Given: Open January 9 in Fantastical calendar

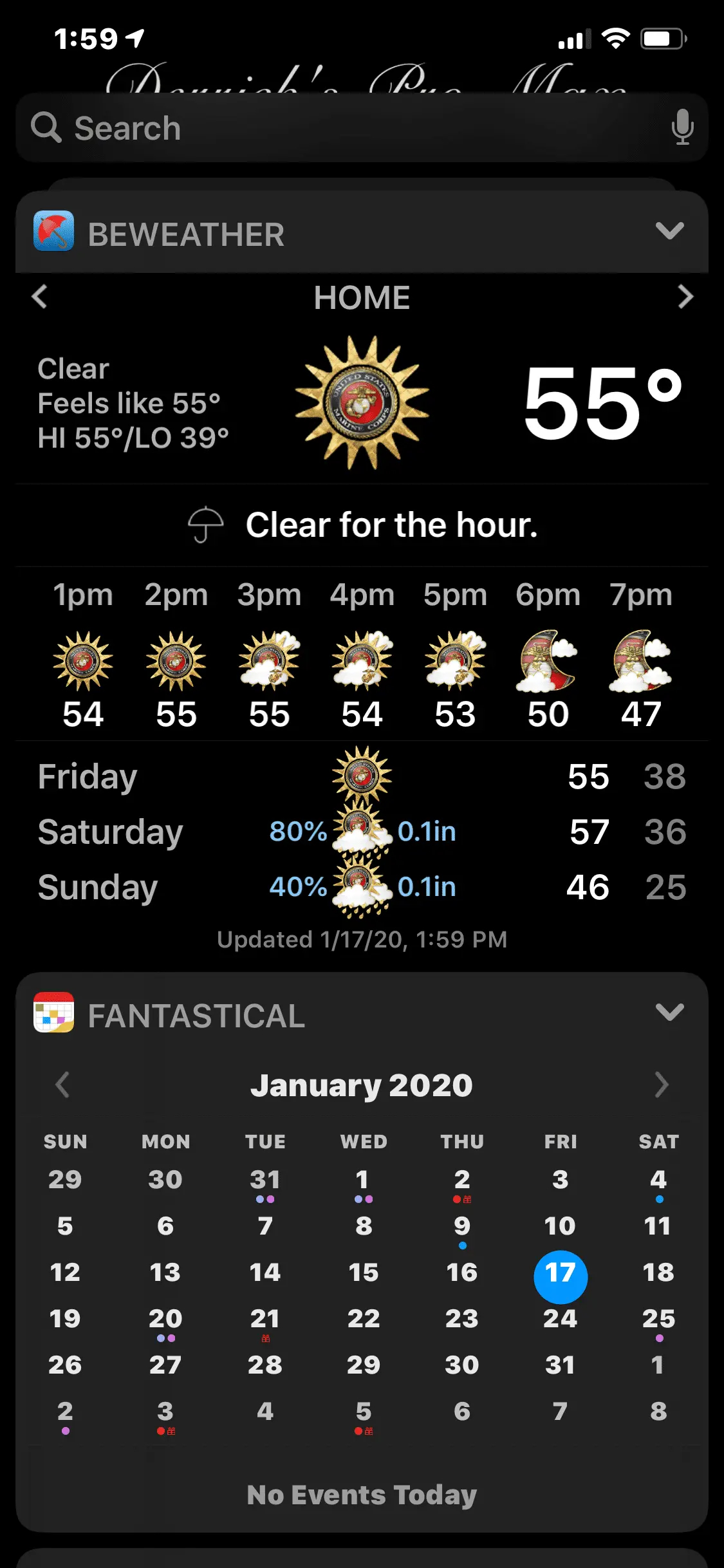Looking at the screenshot, I should (x=461, y=1226).
